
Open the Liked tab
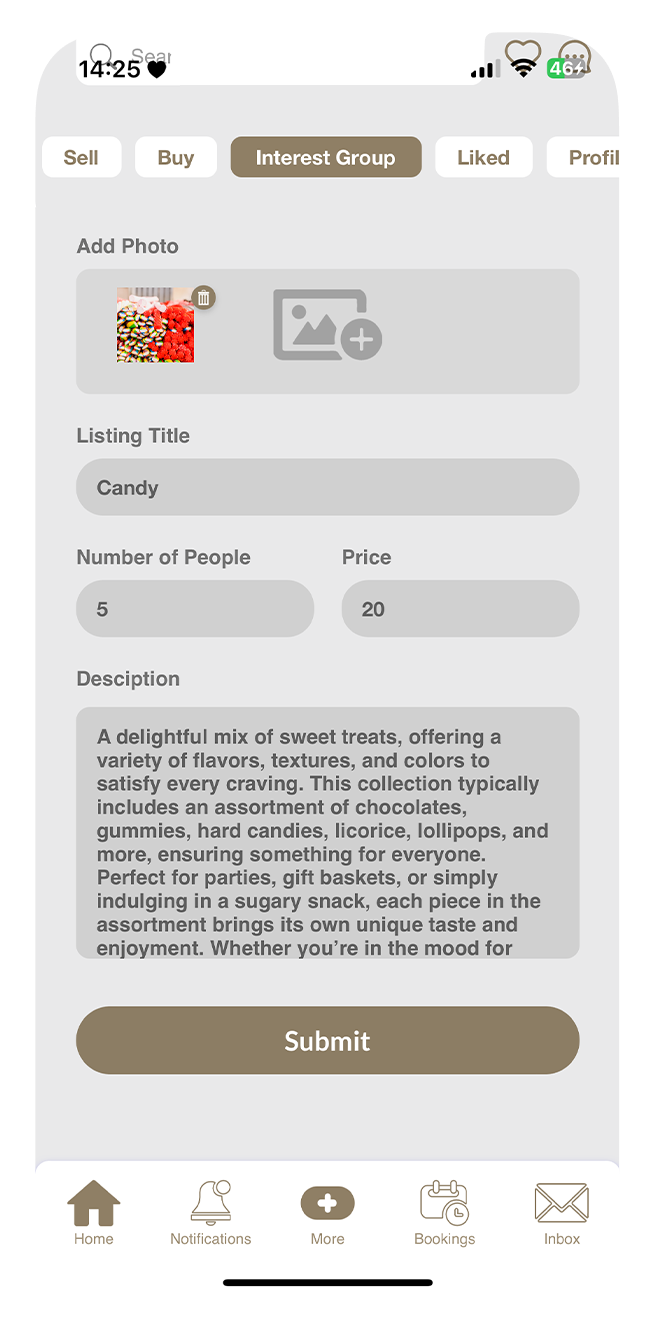coord(483,157)
